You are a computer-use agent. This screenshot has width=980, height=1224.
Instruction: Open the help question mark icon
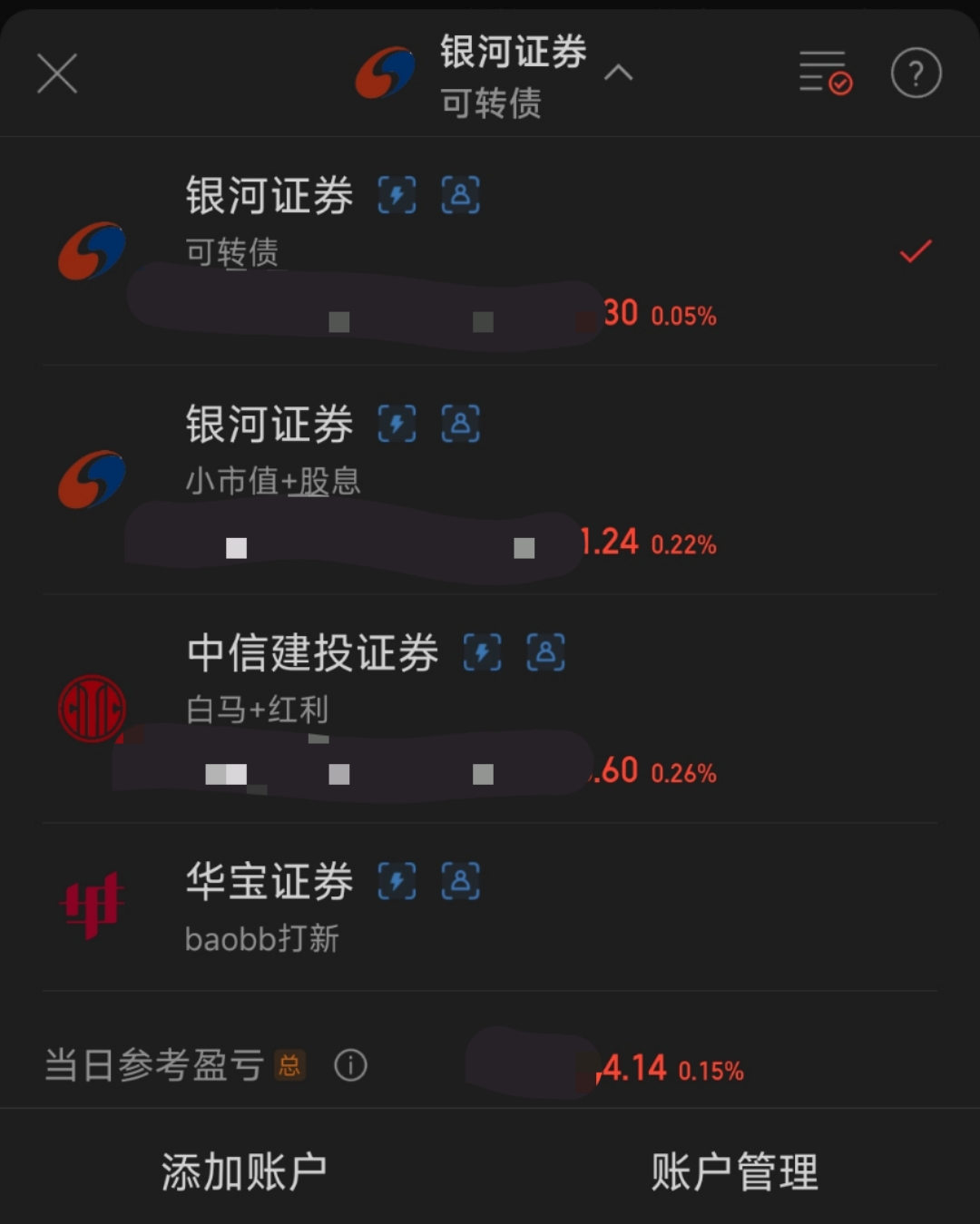[x=916, y=73]
